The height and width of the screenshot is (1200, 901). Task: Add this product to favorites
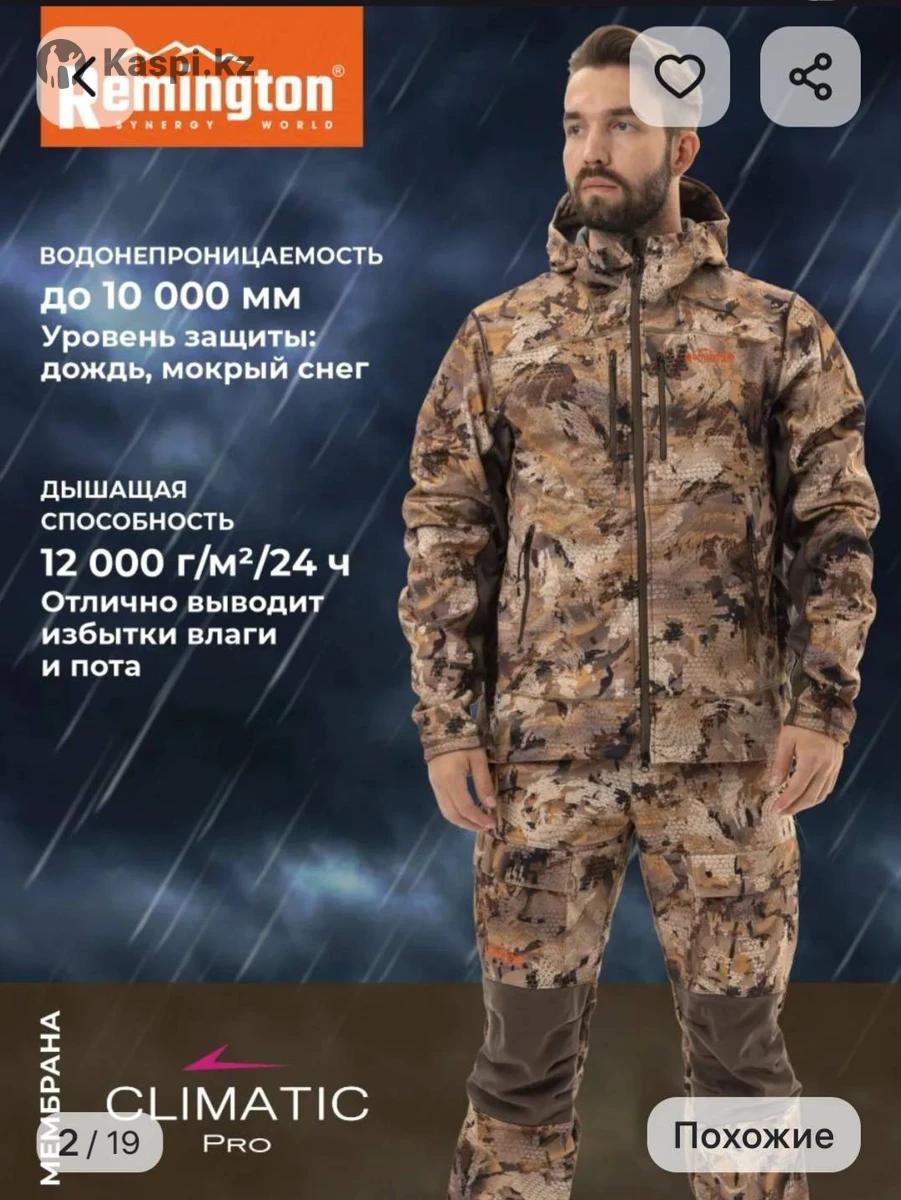(x=680, y=76)
